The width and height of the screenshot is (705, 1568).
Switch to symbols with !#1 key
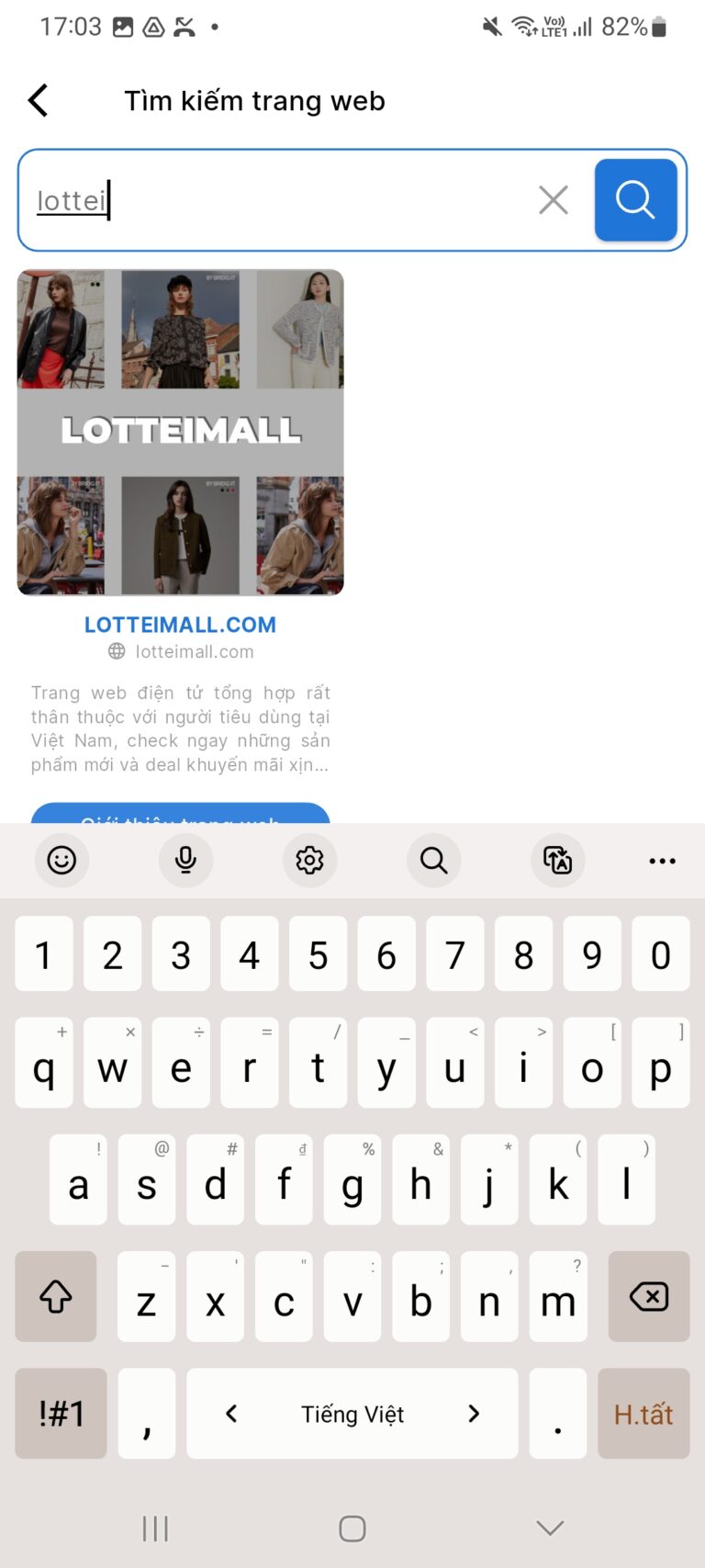(x=62, y=1414)
